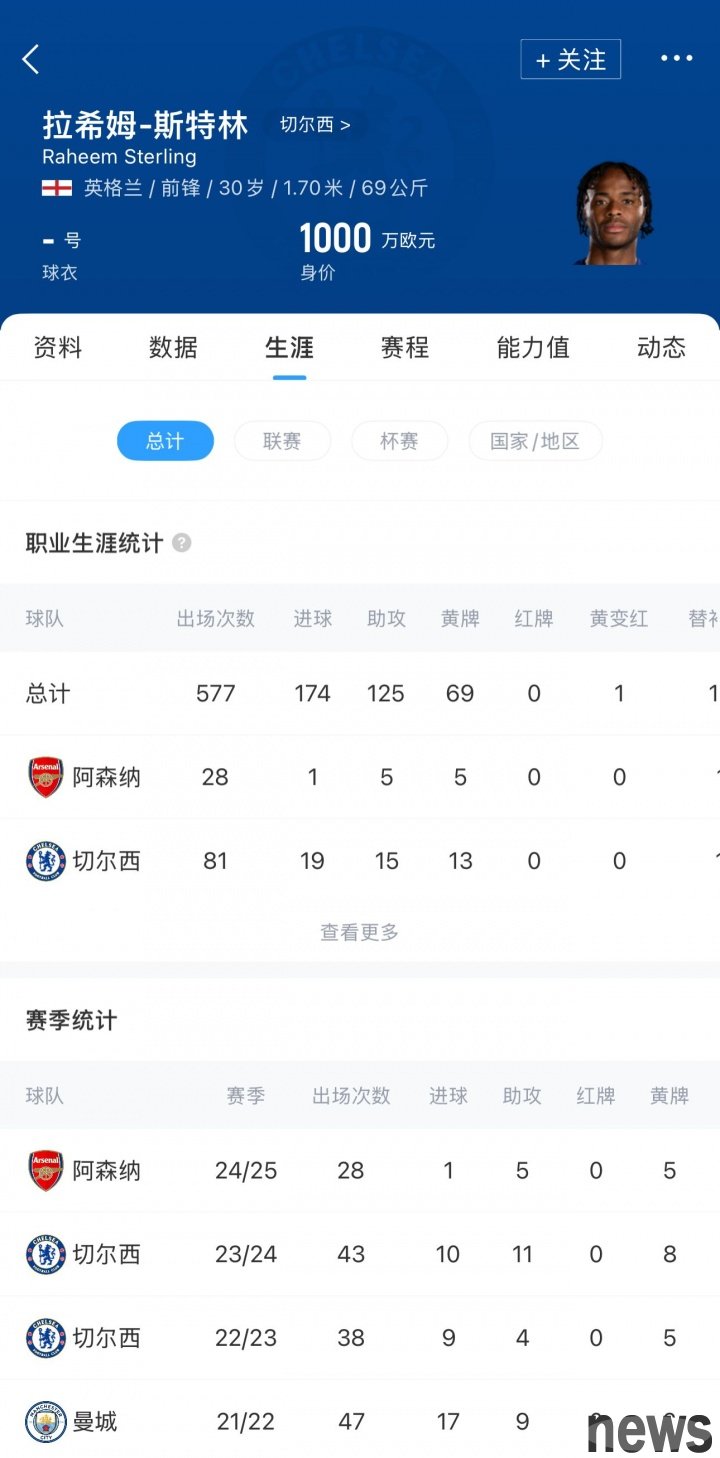This screenshot has width=720, height=1458.
Task: Open the 切尔西 23/24 season row
Action: pyautogui.click(x=360, y=1254)
